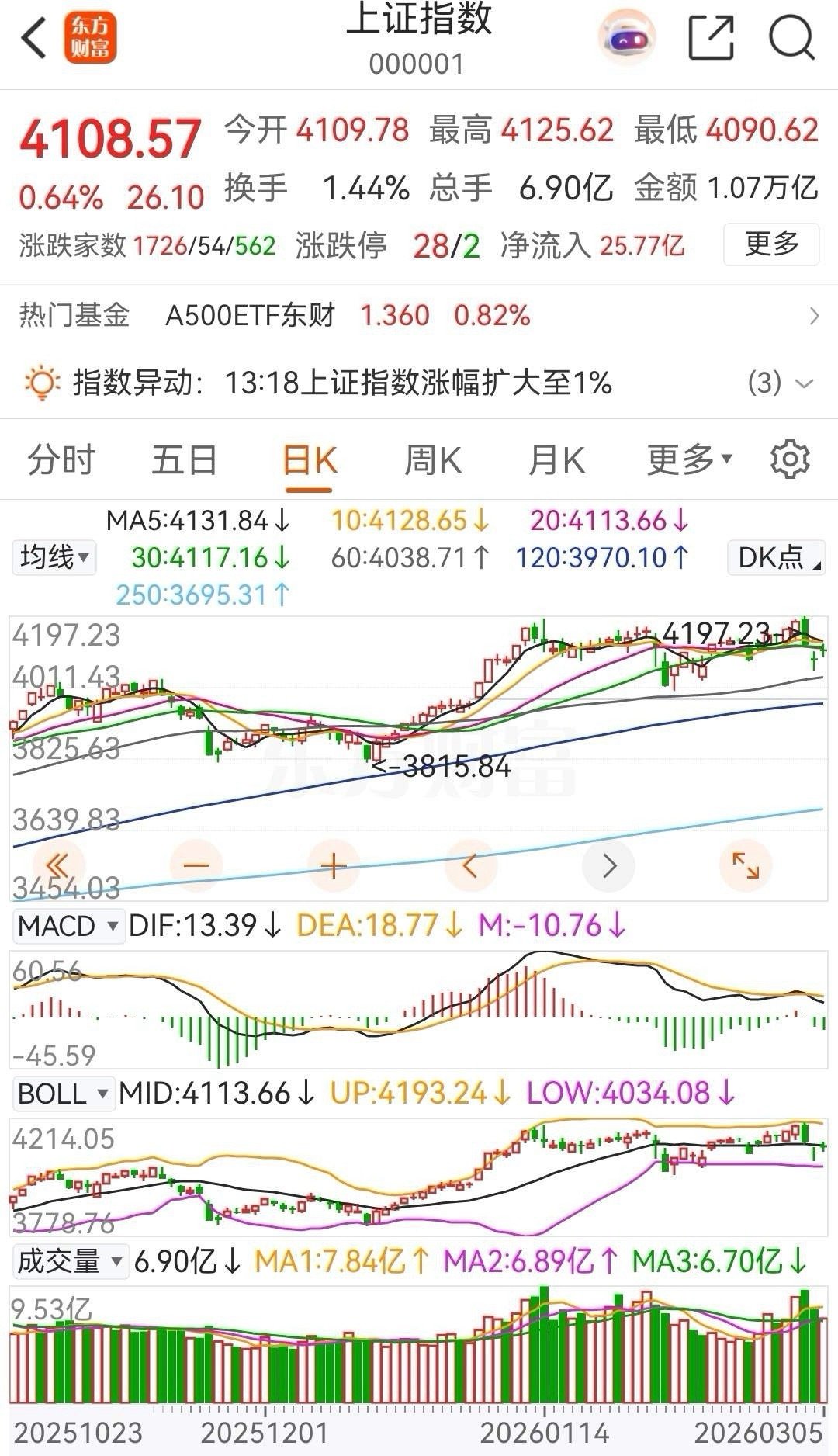
Task: Open the MACD indicator dropdown
Action: [68, 925]
